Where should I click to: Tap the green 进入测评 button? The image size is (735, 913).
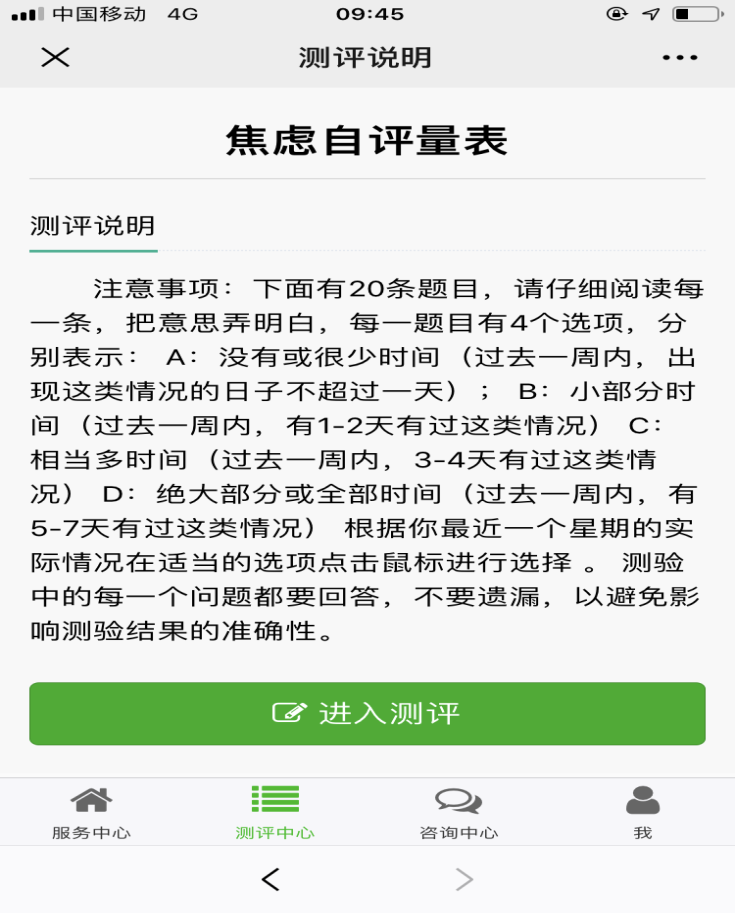(367, 714)
